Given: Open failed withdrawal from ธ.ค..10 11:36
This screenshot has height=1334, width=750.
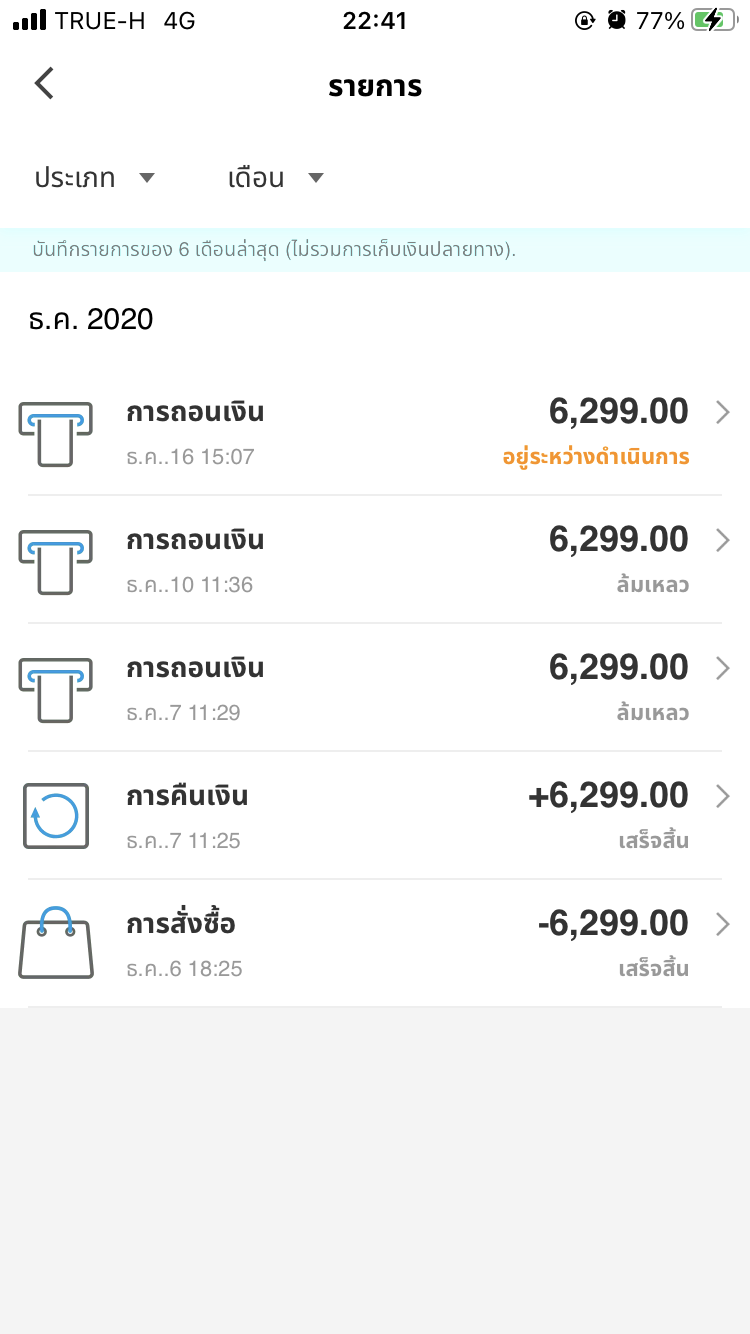Looking at the screenshot, I should pyautogui.click(x=375, y=559).
